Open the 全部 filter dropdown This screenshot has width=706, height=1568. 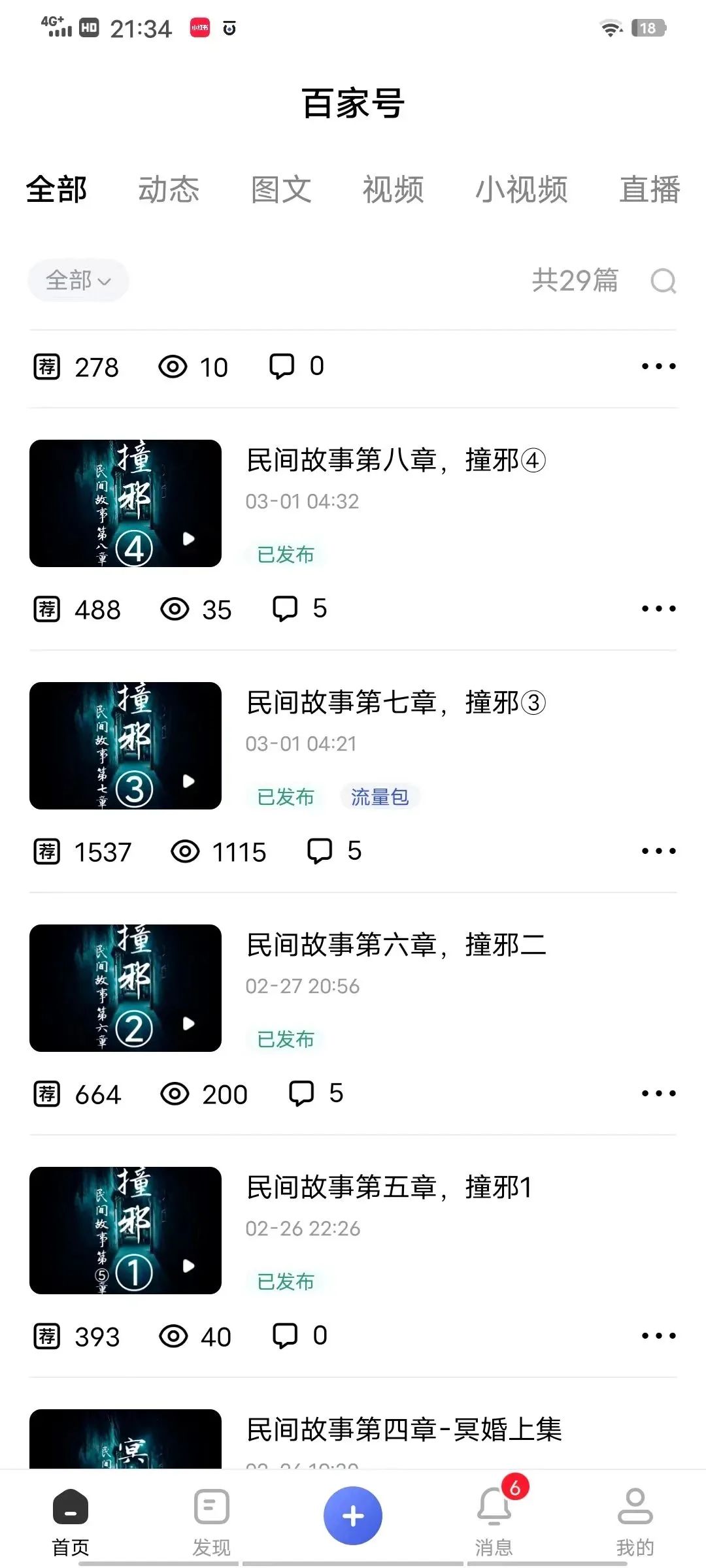[x=77, y=280]
